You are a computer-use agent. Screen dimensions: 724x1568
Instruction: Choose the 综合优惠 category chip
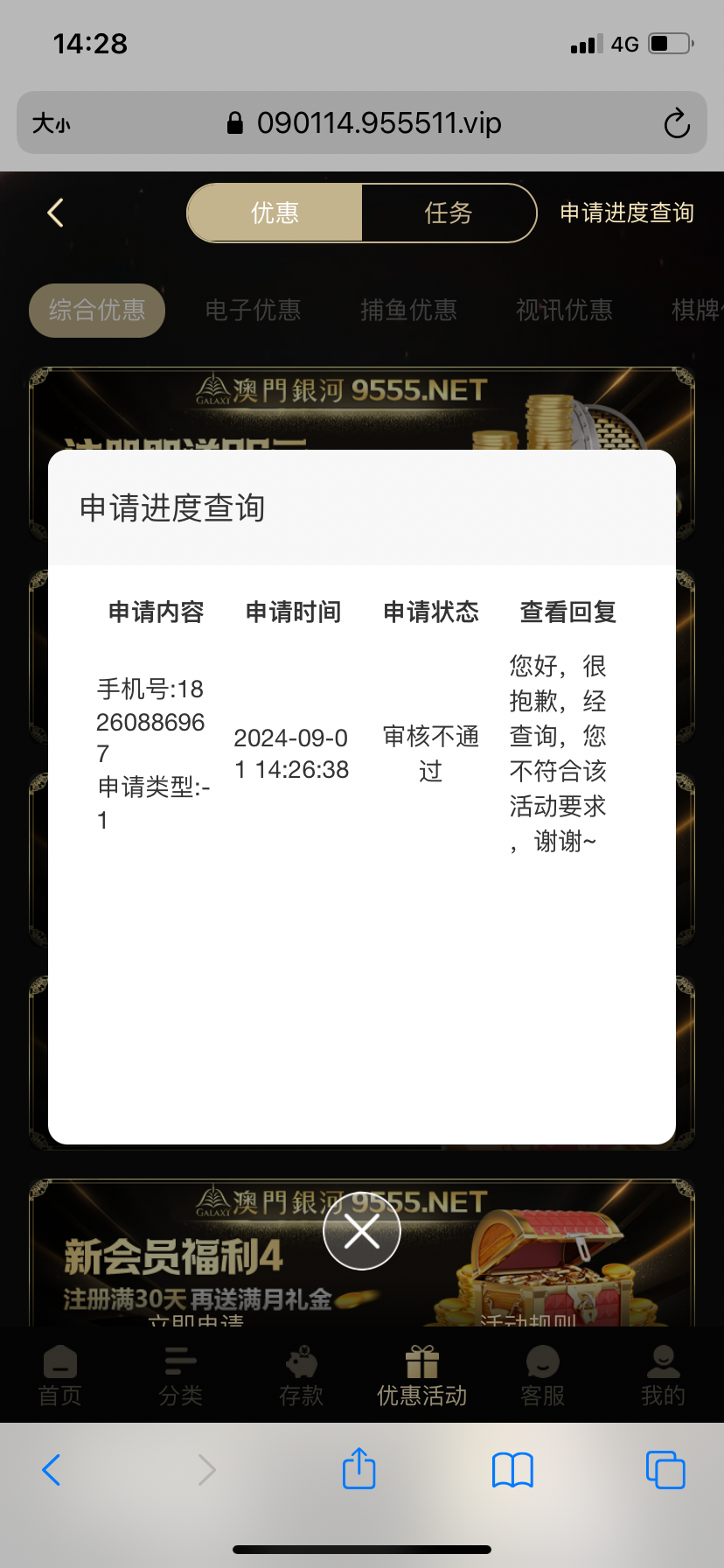coord(97,310)
